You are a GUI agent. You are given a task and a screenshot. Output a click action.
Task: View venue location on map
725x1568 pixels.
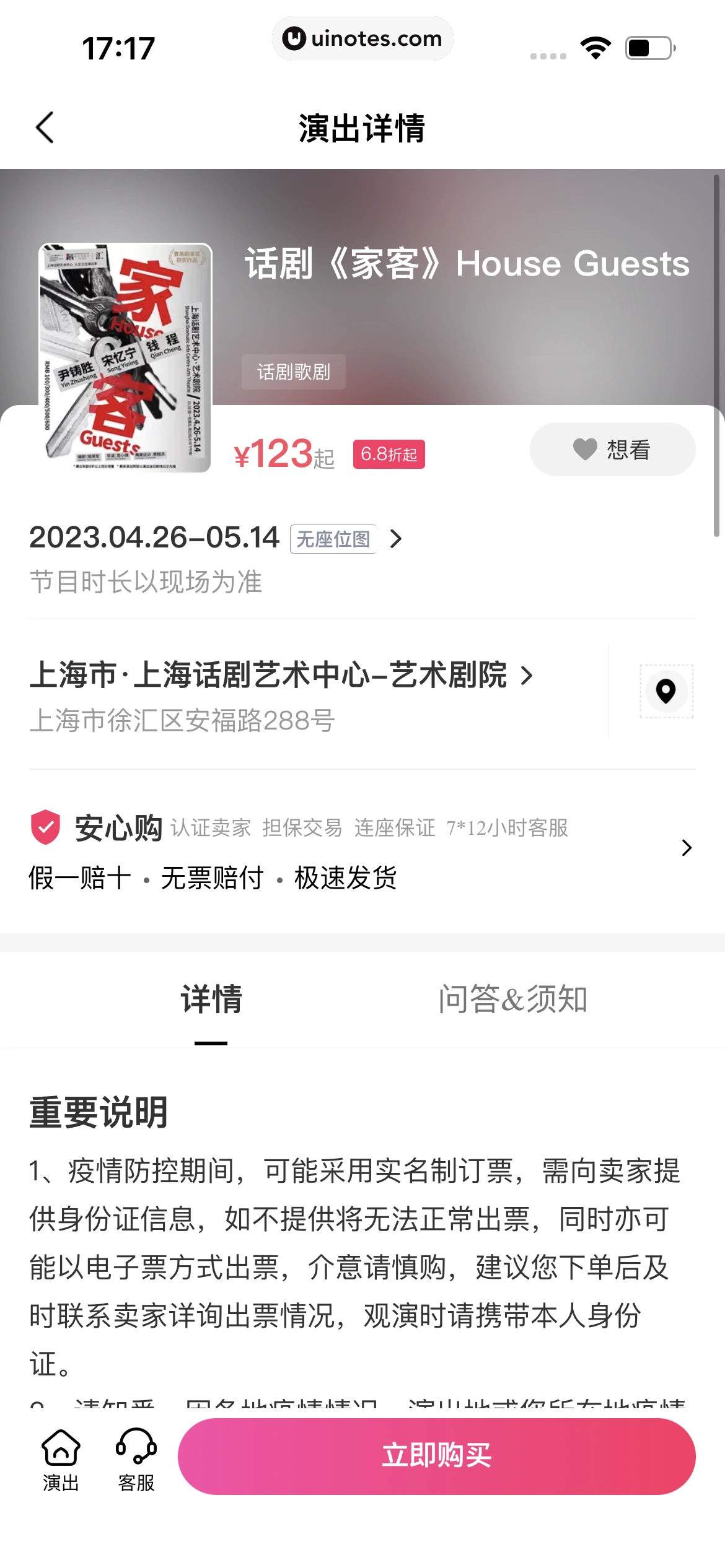pyautogui.click(x=666, y=691)
